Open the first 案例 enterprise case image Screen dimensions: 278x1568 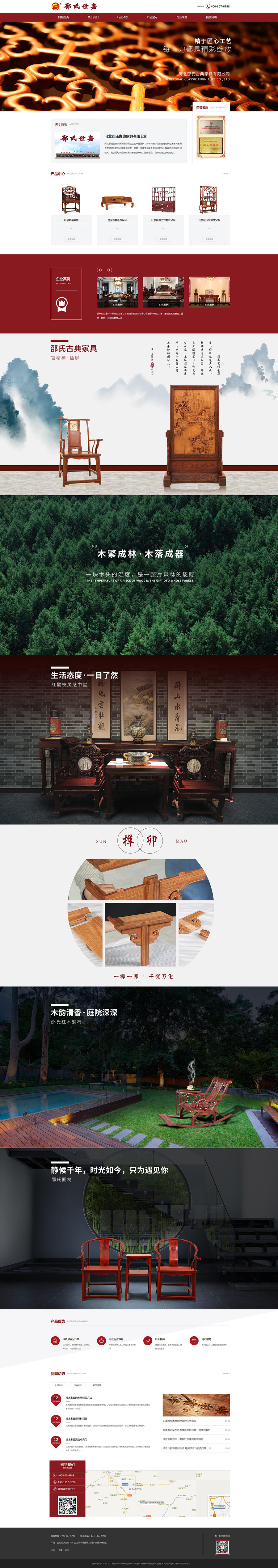pos(117,292)
